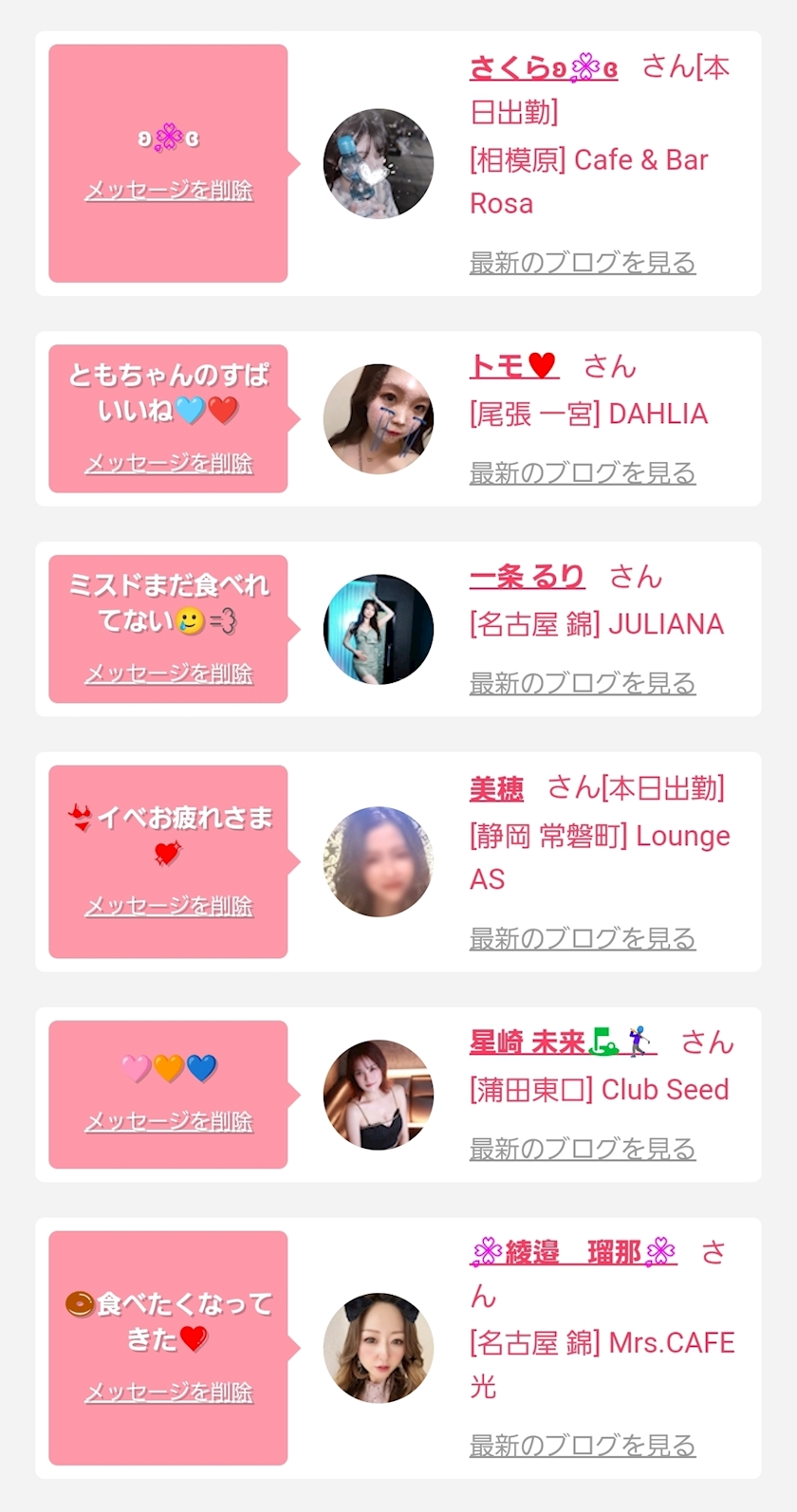
Task: Delete the 食べたくなってきた message
Action: pos(169,1392)
